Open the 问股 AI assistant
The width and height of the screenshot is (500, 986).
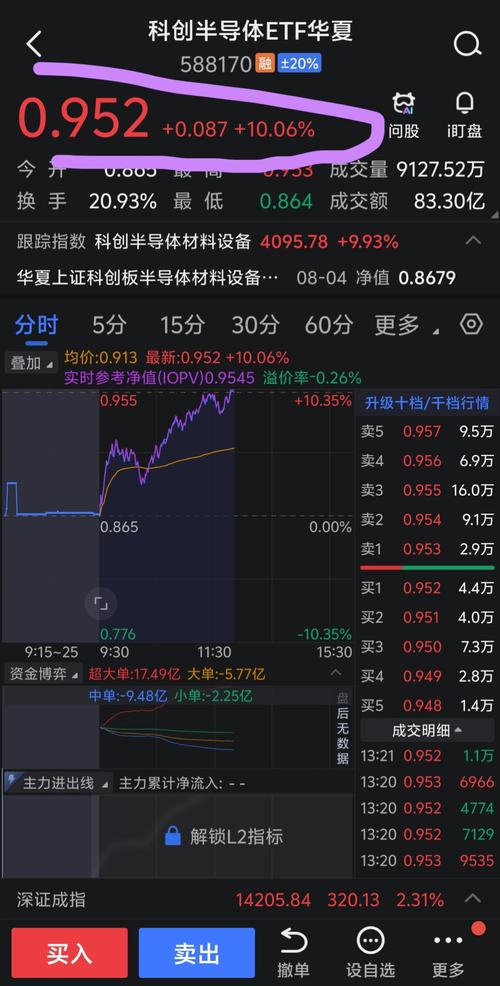pyautogui.click(x=403, y=116)
